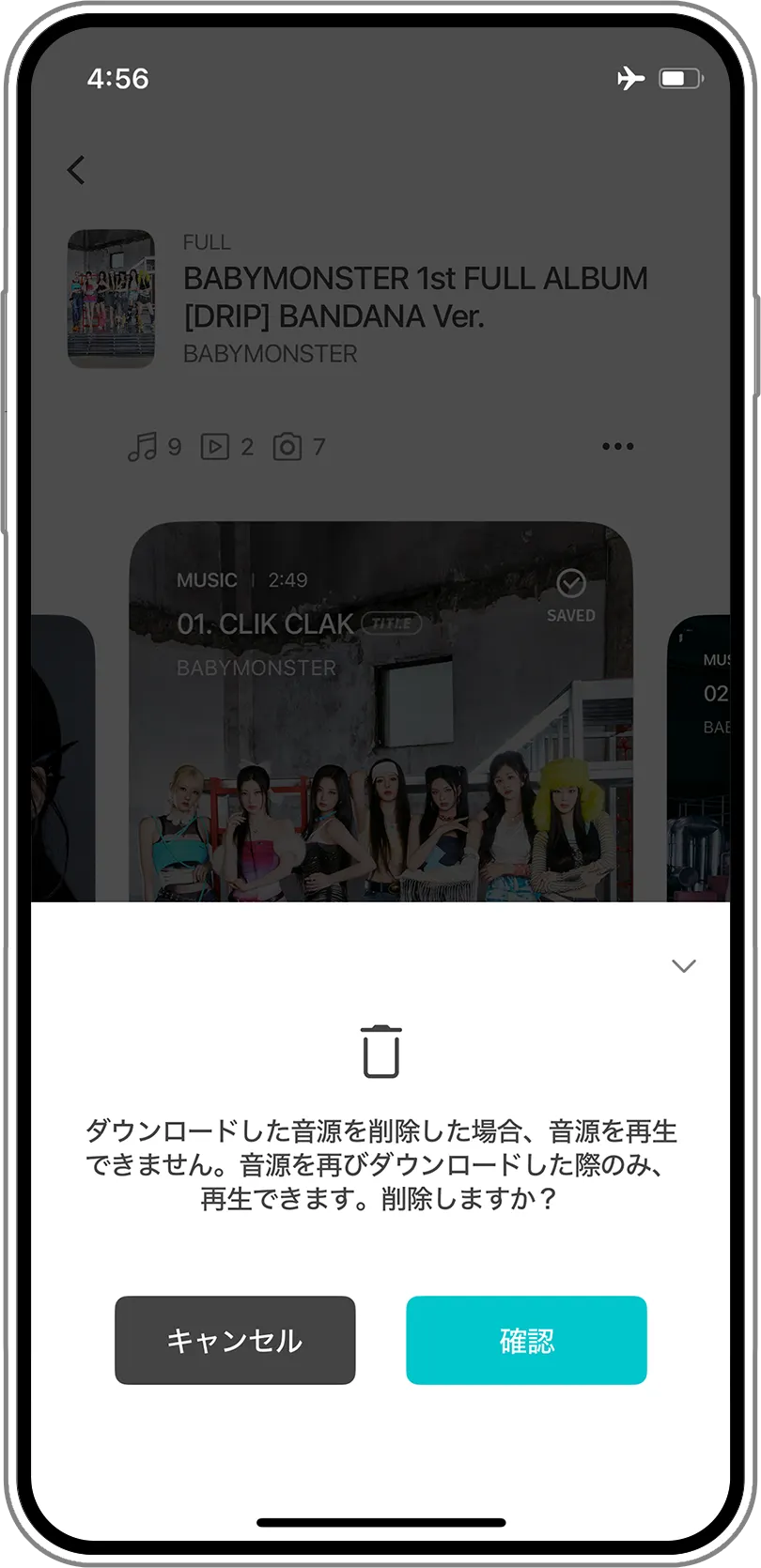Tap the キャンセル button
The width and height of the screenshot is (761, 1568).
pos(235,1340)
